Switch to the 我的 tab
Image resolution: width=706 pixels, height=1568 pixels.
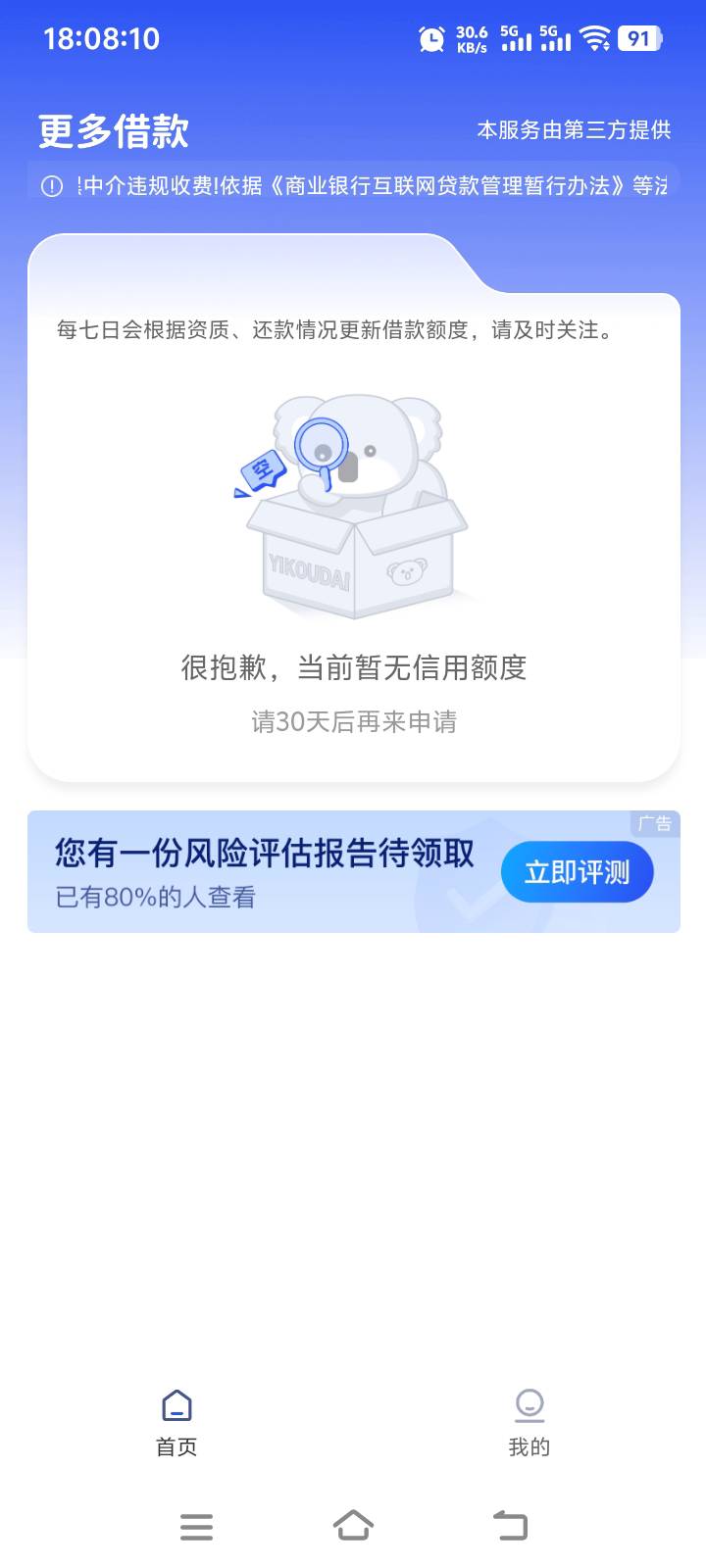(529, 1423)
